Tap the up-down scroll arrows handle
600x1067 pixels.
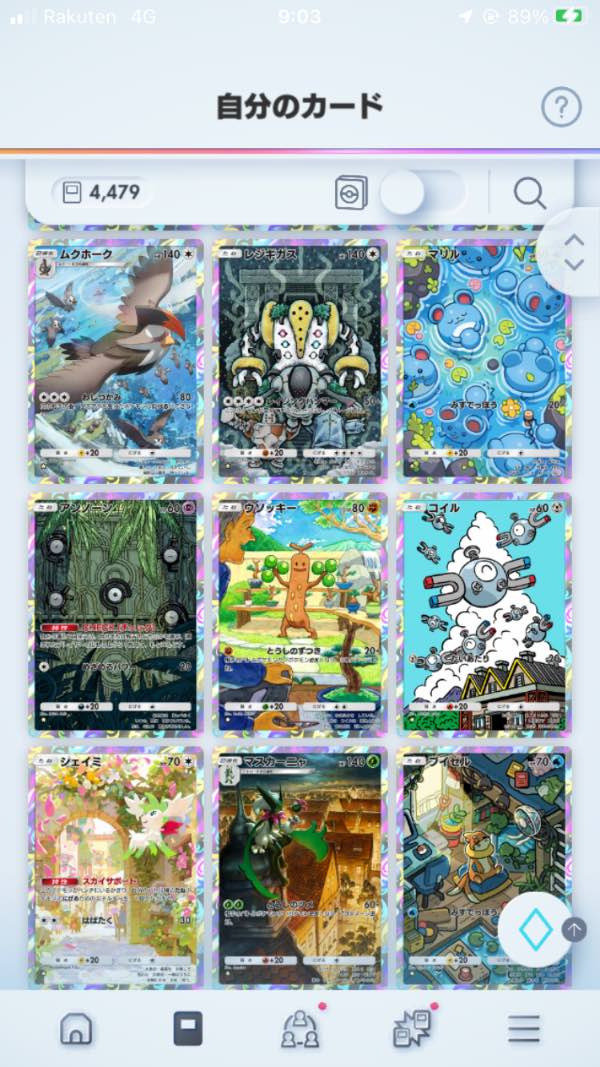[574, 252]
